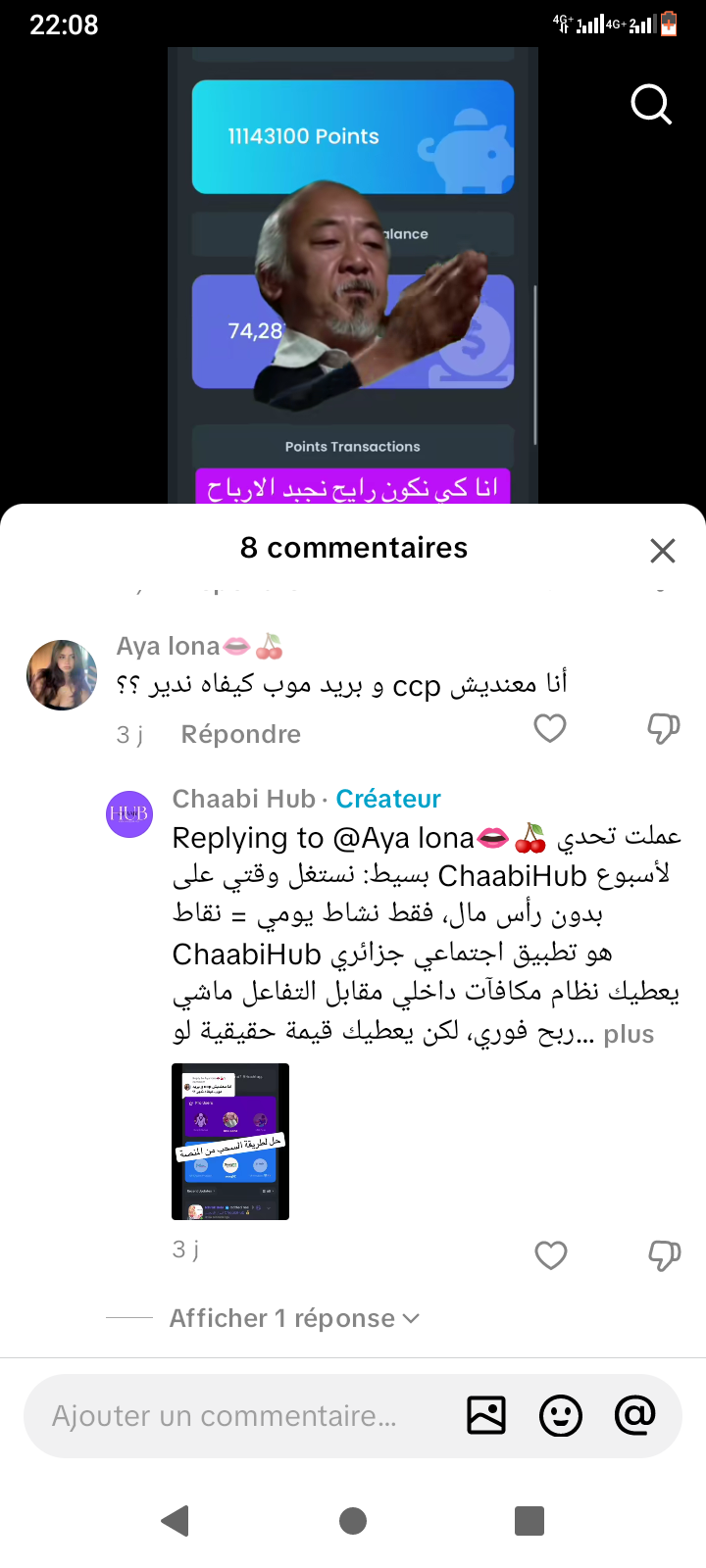This screenshot has width=706, height=1568.
Task: Mention someone with the @ icon
Action: tap(634, 1415)
